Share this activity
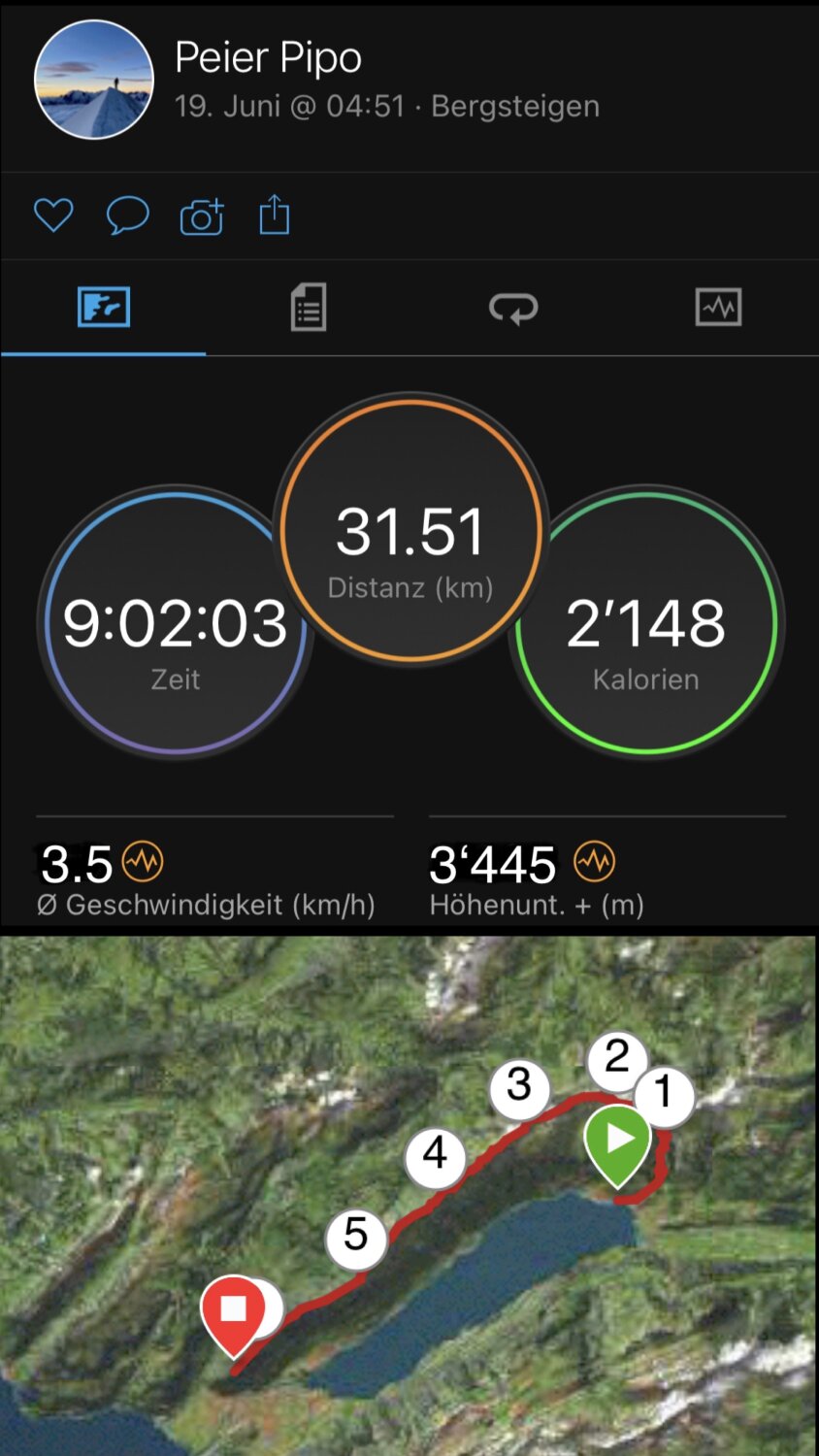This screenshot has width=819, height=1456. [275, 215]
